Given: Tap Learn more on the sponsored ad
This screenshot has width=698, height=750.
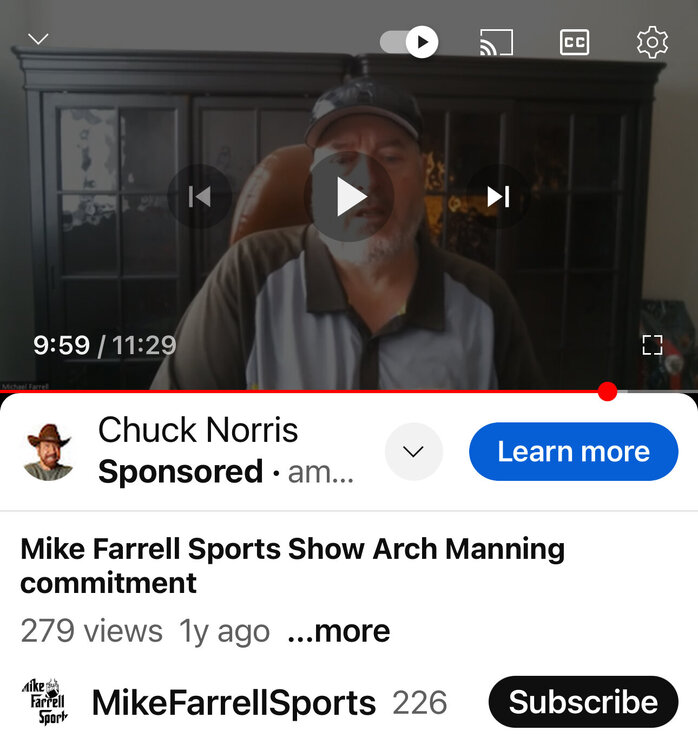Looking at the screenshot, I should [x=573, y=452].
